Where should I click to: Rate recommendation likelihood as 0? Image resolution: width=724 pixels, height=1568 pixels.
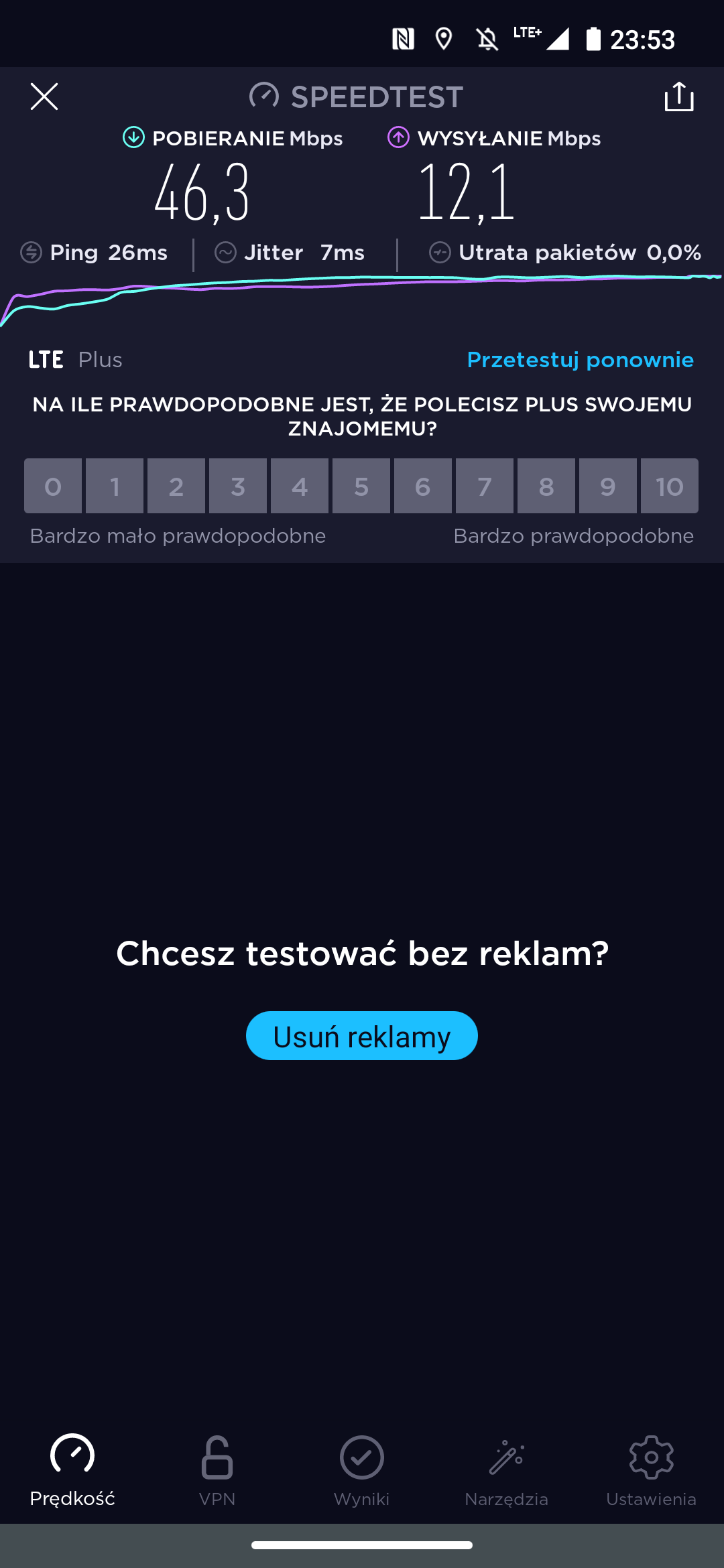coord(53,486)
